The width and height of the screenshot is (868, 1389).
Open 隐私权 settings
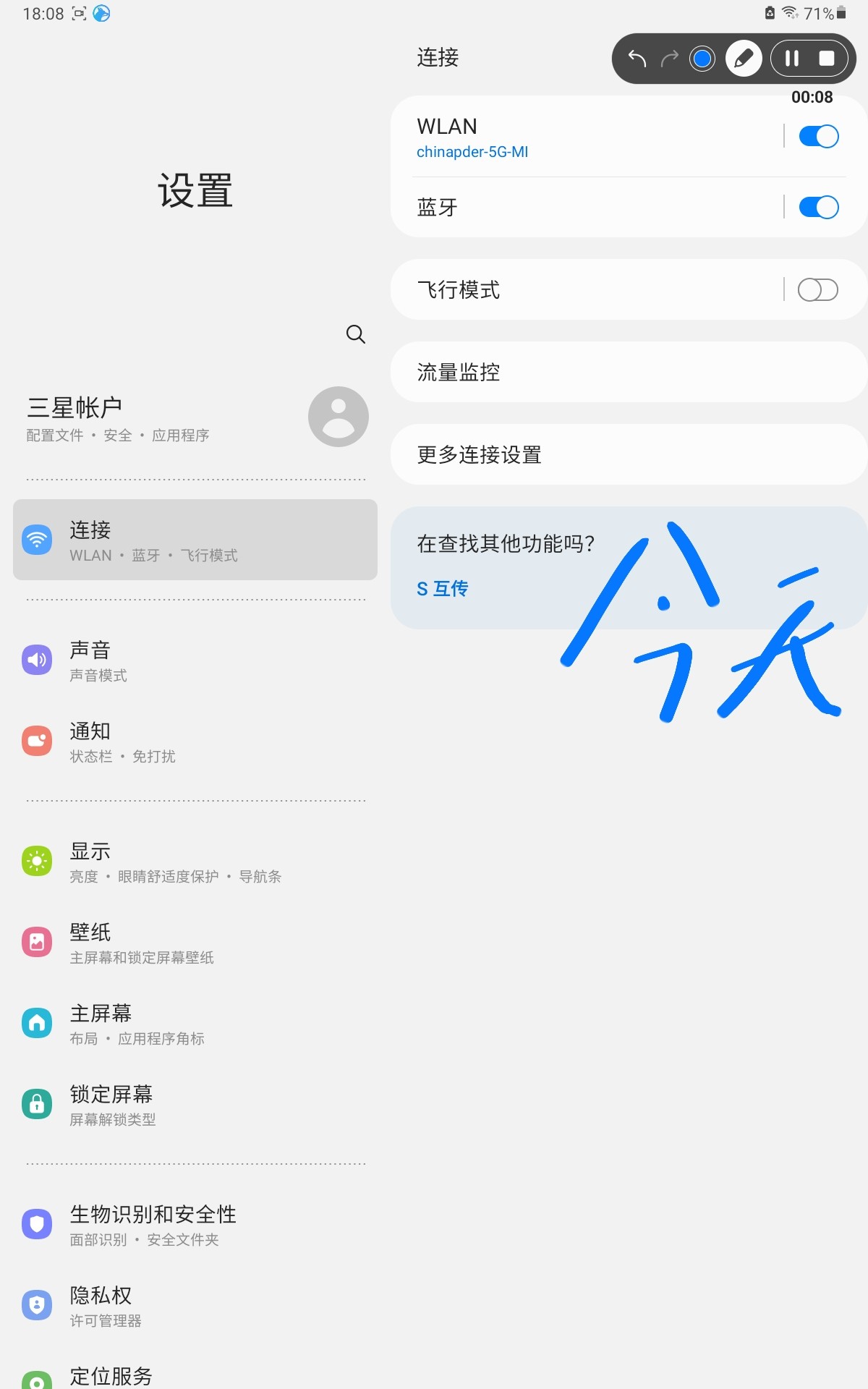195,1306
